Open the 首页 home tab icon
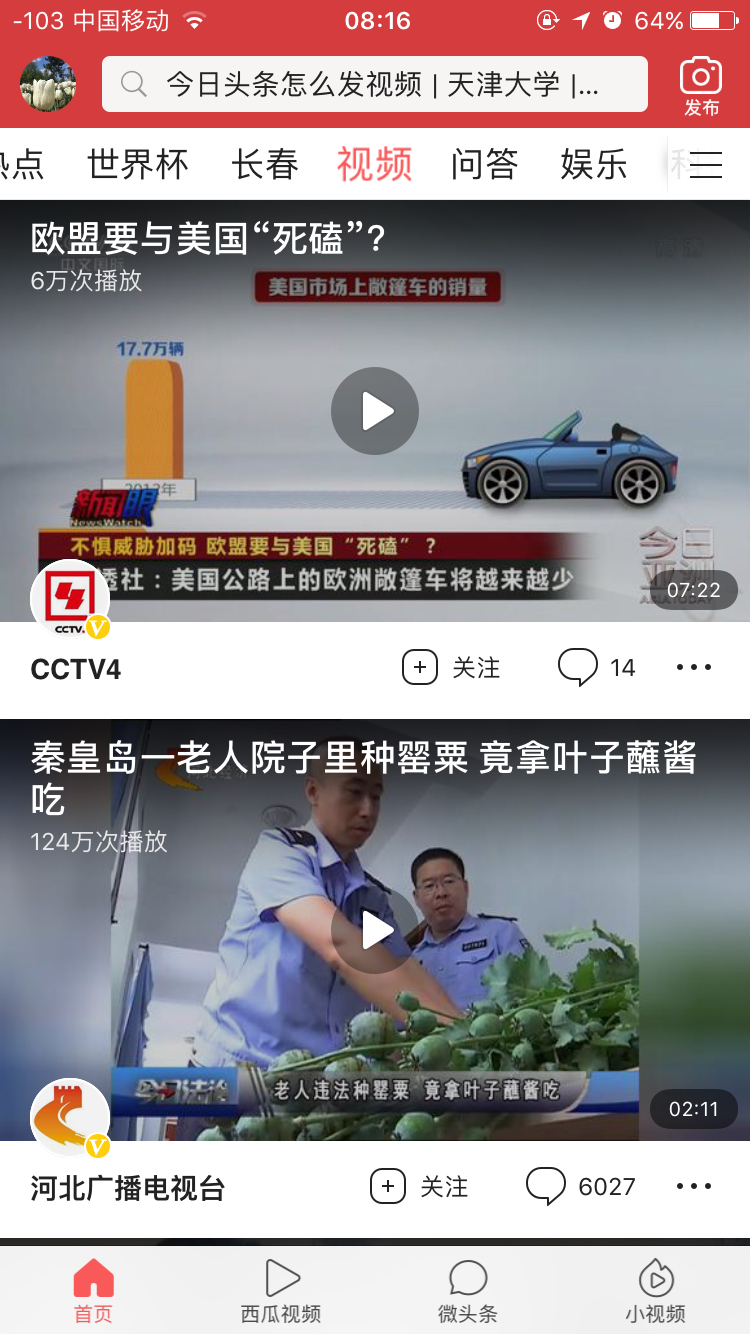Viewport: 750px width, 1334px height. [92, 1281]
